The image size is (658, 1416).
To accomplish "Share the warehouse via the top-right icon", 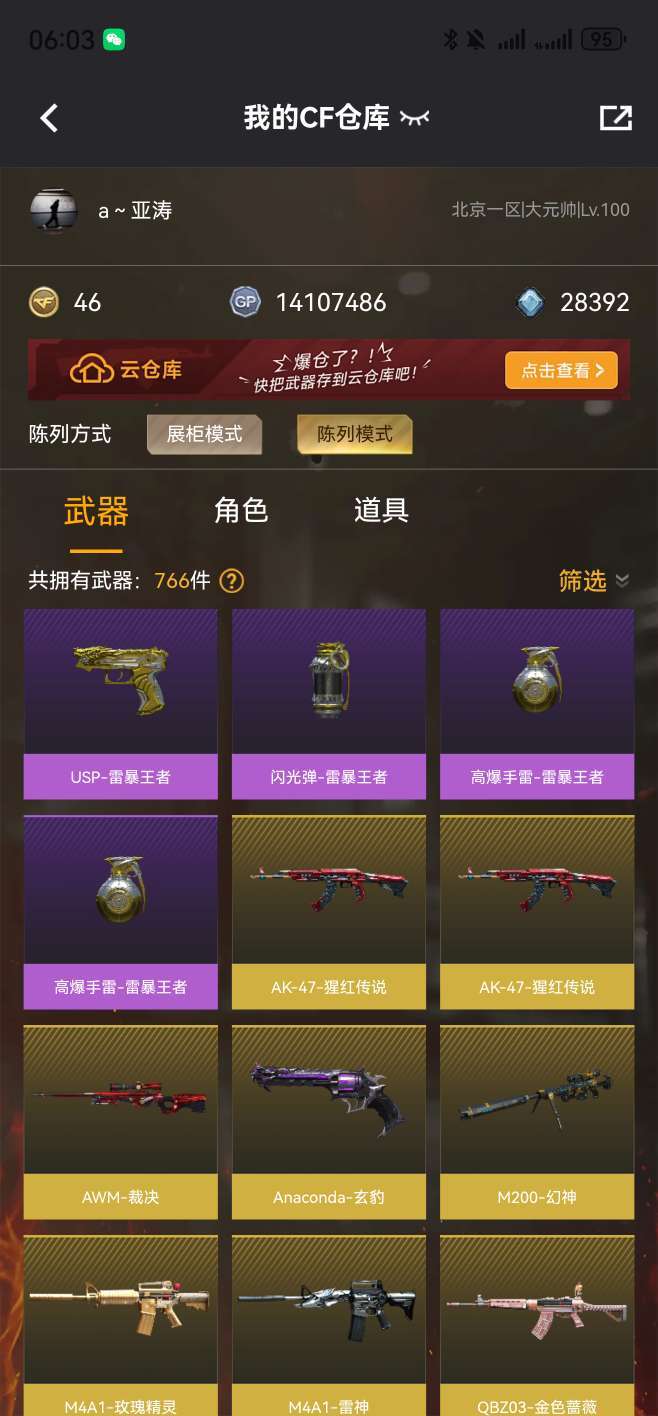I will coord(615,118).
